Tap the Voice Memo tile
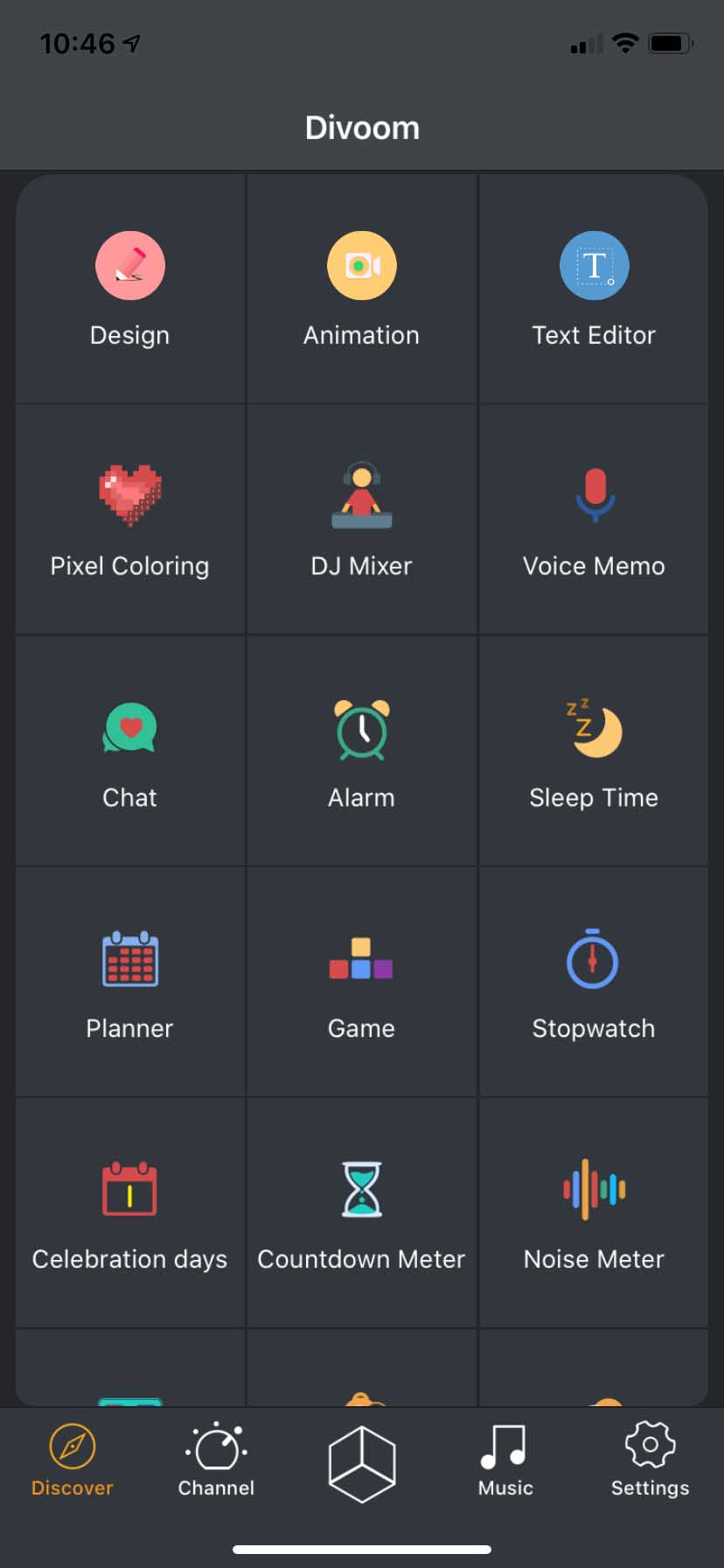This screenshot has width=724, height=1568. coord(594,521)
